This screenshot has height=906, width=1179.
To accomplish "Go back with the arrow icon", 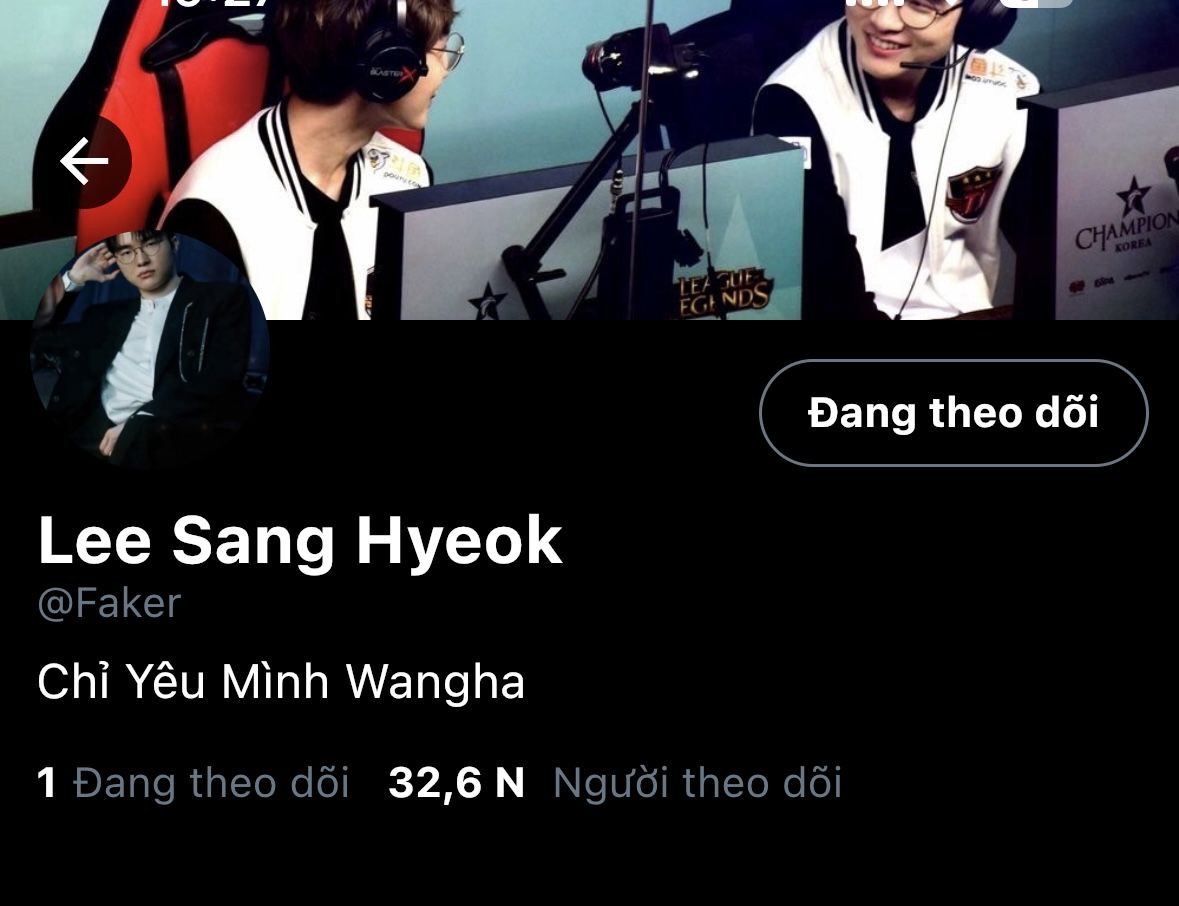I will pyautogui.click(x=83, y=162).
